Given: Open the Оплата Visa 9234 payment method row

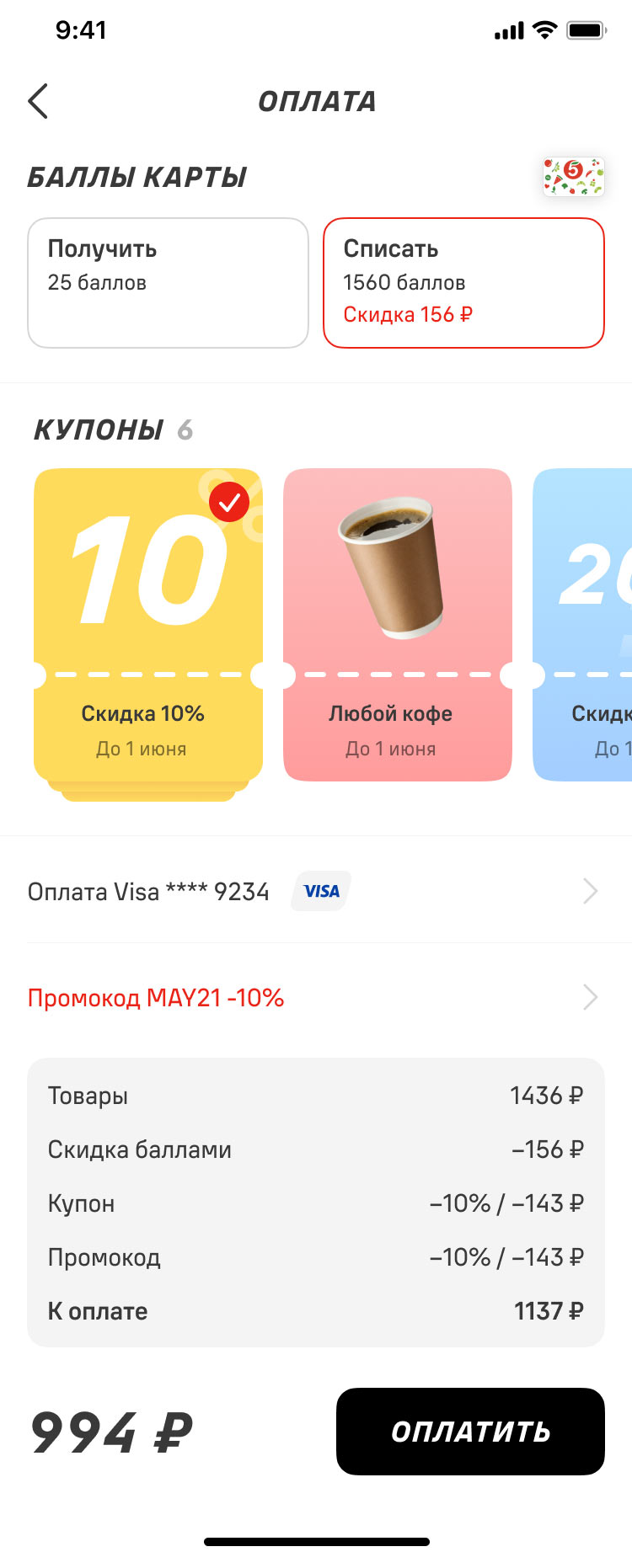Looking at the screenshot, I should point(312,891).
